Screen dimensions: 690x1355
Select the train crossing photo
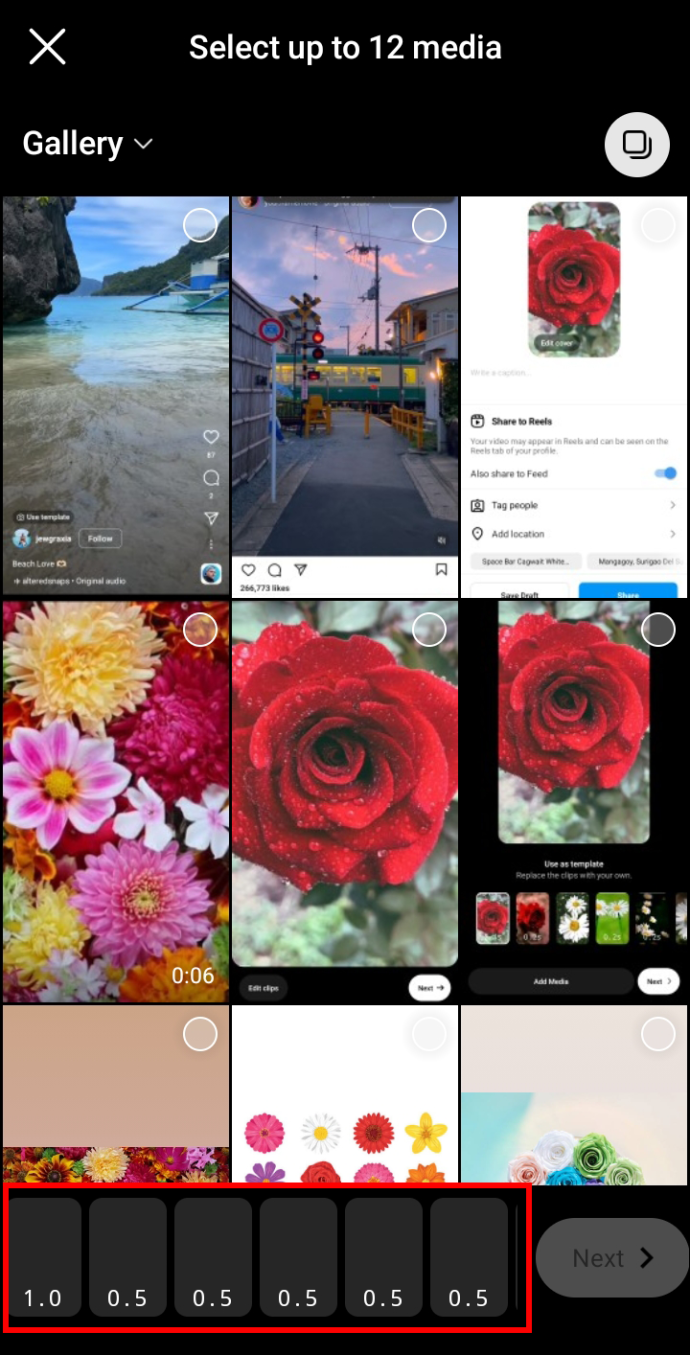(x=345, y=395)
